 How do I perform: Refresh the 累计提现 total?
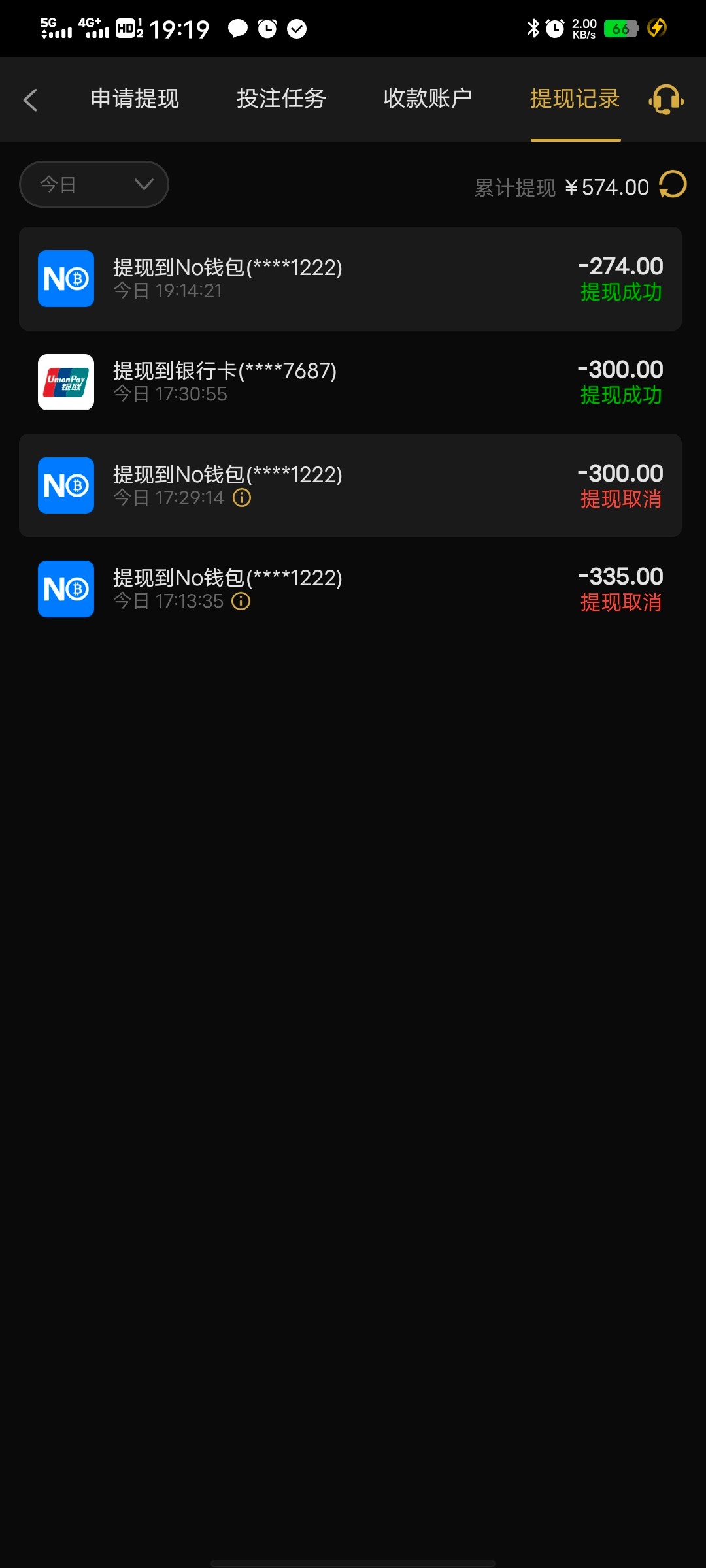[673, 184]
